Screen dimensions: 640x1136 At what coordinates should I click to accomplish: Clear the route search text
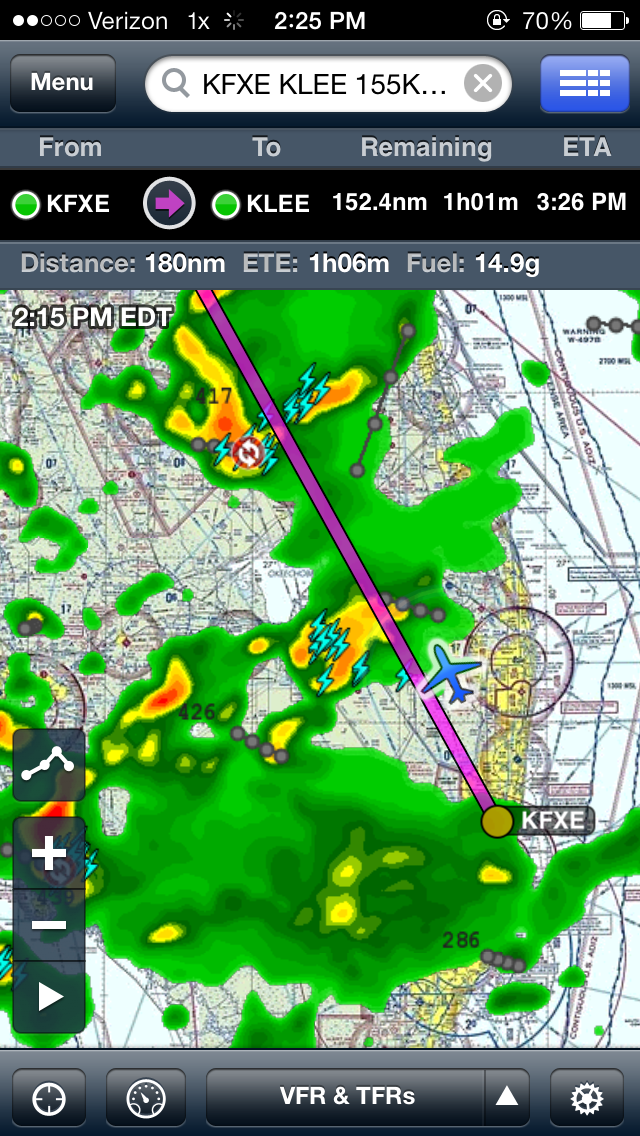click(x=483, y=84)
